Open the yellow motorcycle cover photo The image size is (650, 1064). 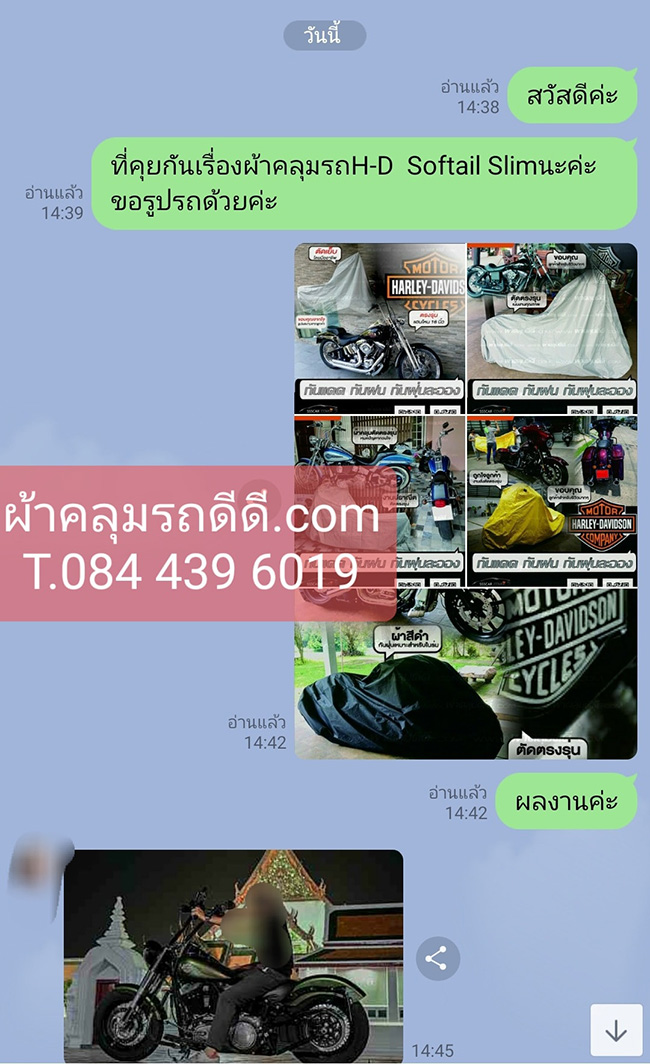point(551,502)
